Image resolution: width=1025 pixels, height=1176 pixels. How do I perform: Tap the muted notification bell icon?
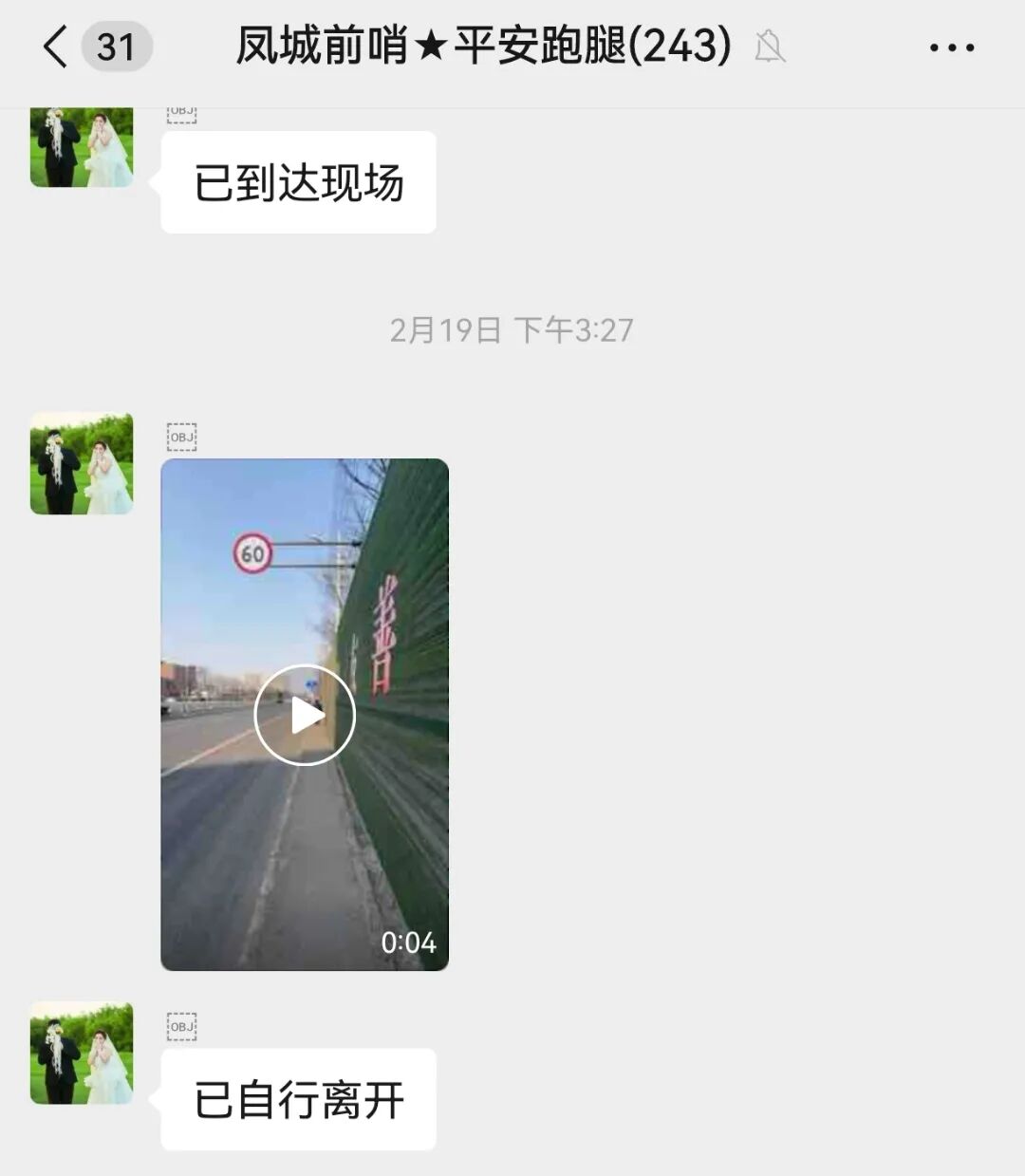[771, 46]
